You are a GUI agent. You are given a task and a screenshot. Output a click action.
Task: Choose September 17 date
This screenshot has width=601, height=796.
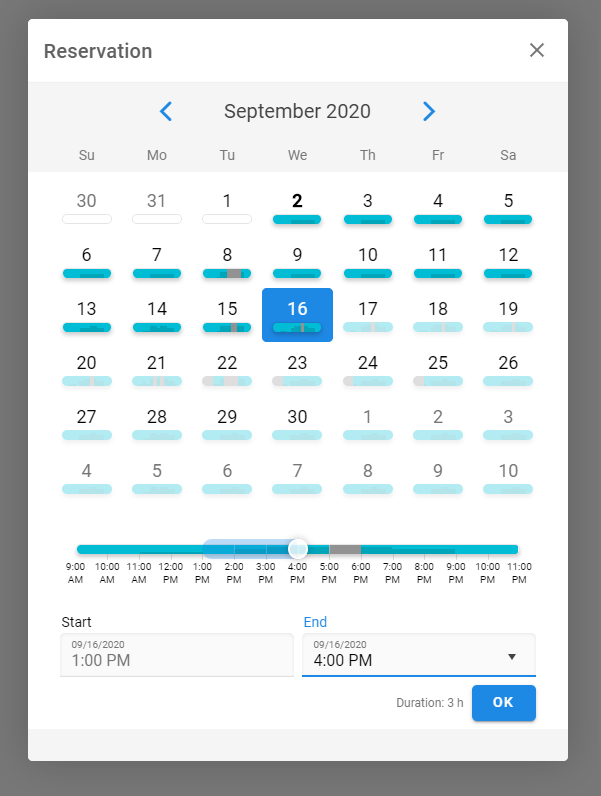(x=368, y=312)
